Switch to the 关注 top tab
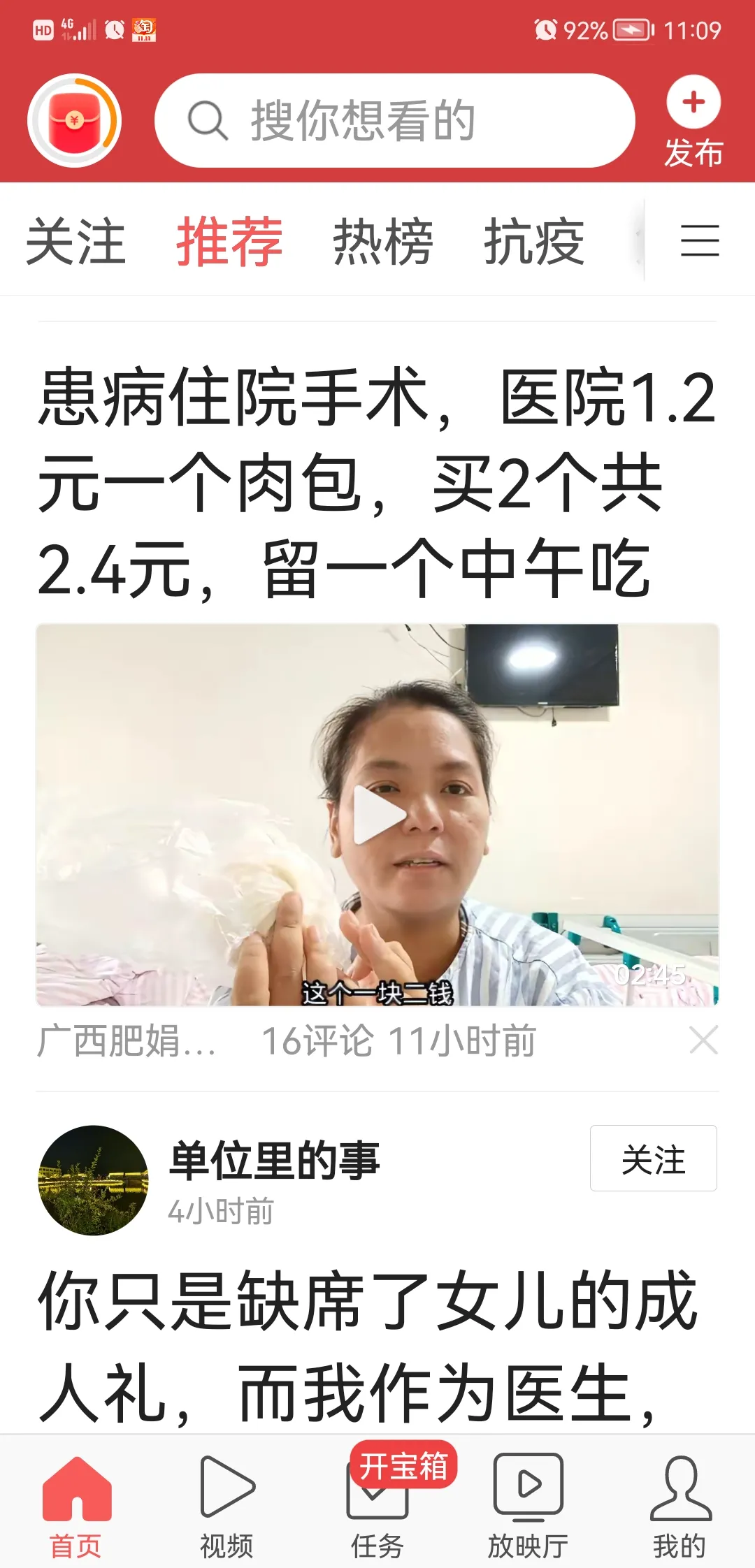755x1568 pixels. pos(75,242)
